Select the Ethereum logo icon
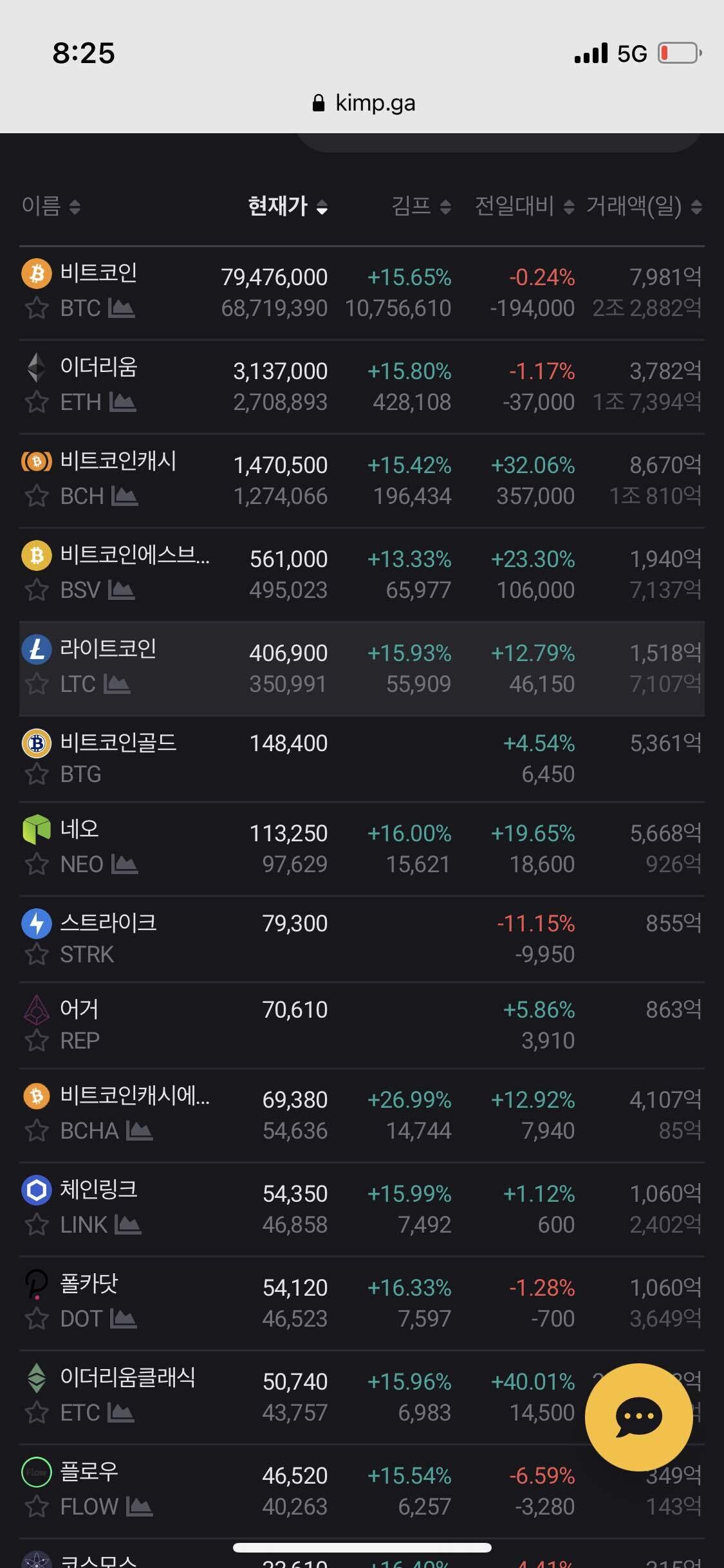The image size is (724, 1568). (37, 368)
